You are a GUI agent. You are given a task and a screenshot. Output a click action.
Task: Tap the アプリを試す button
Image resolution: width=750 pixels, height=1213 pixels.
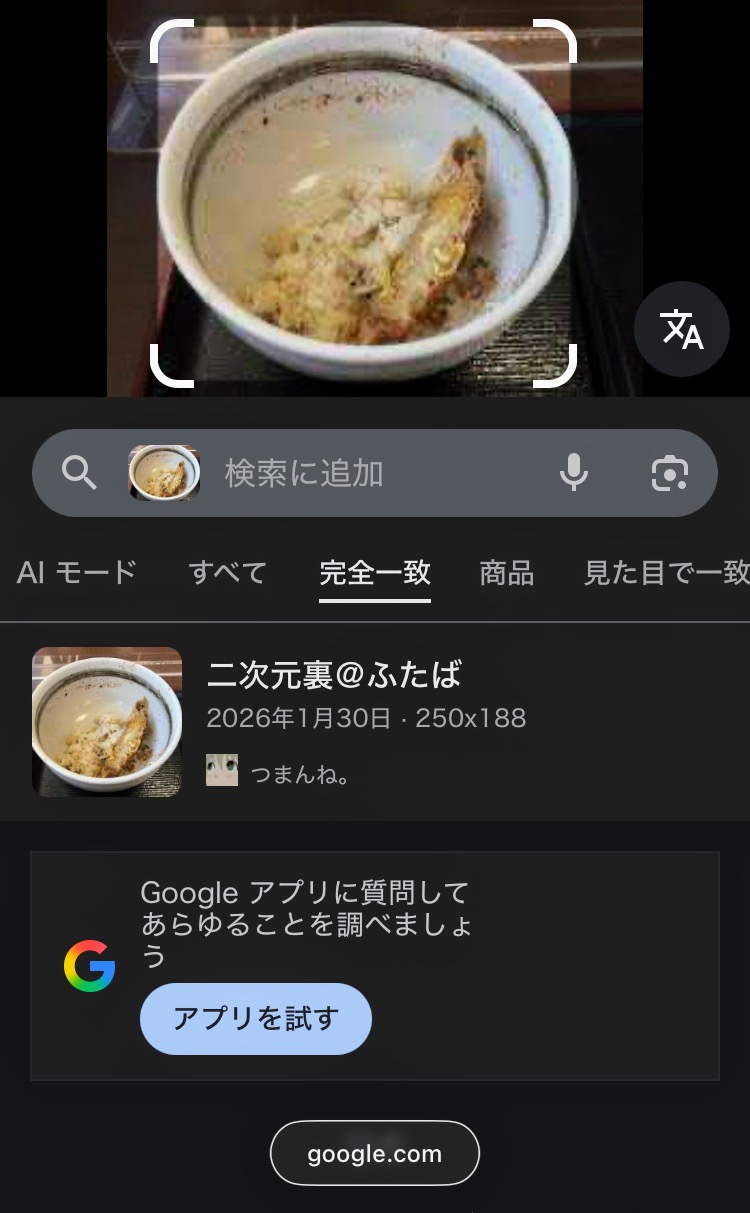[256, 1019]
